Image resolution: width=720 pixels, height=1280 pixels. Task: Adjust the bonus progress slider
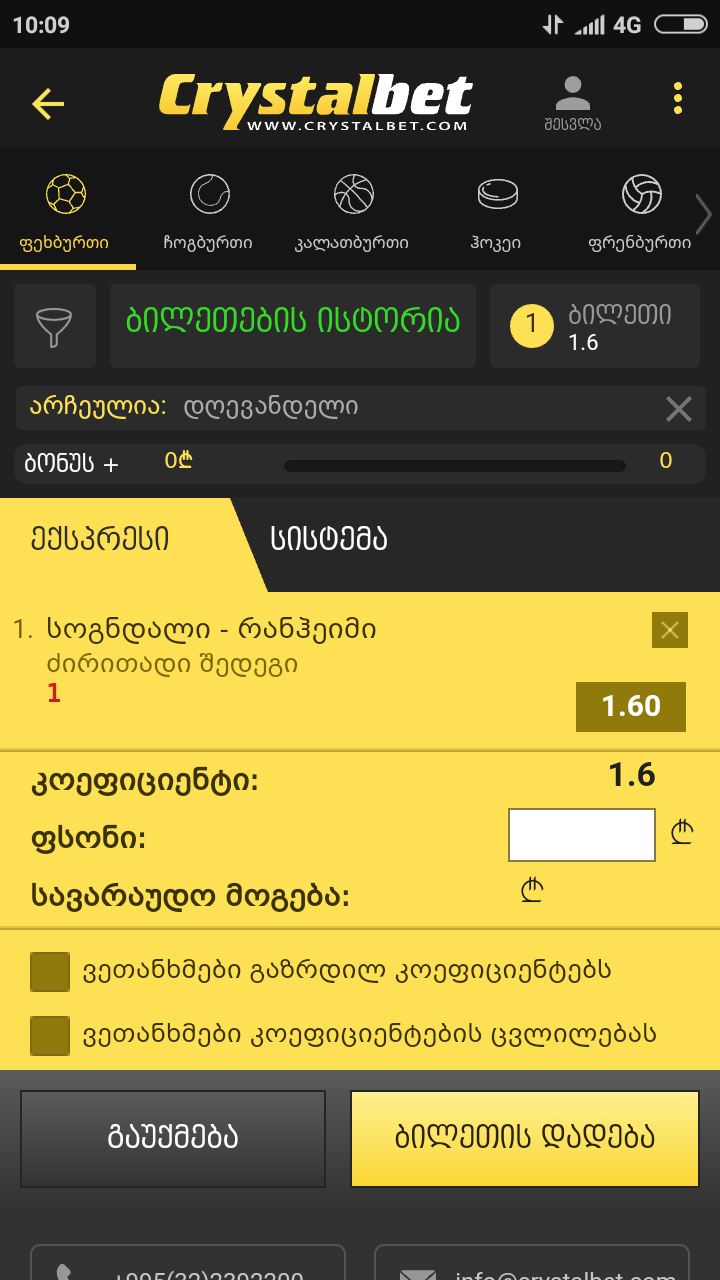(455, 464)
